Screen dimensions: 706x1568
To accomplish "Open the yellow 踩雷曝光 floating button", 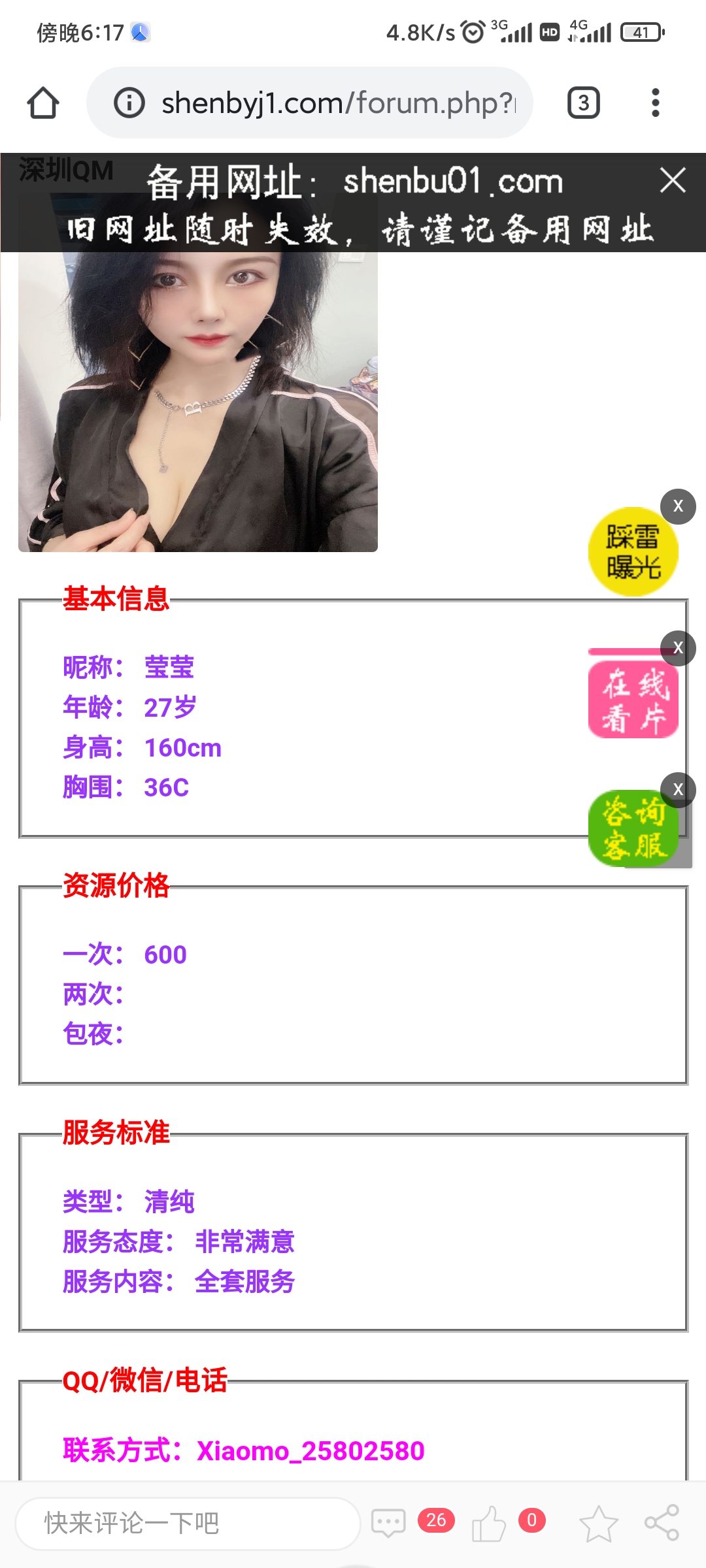I will pos(632,553).
